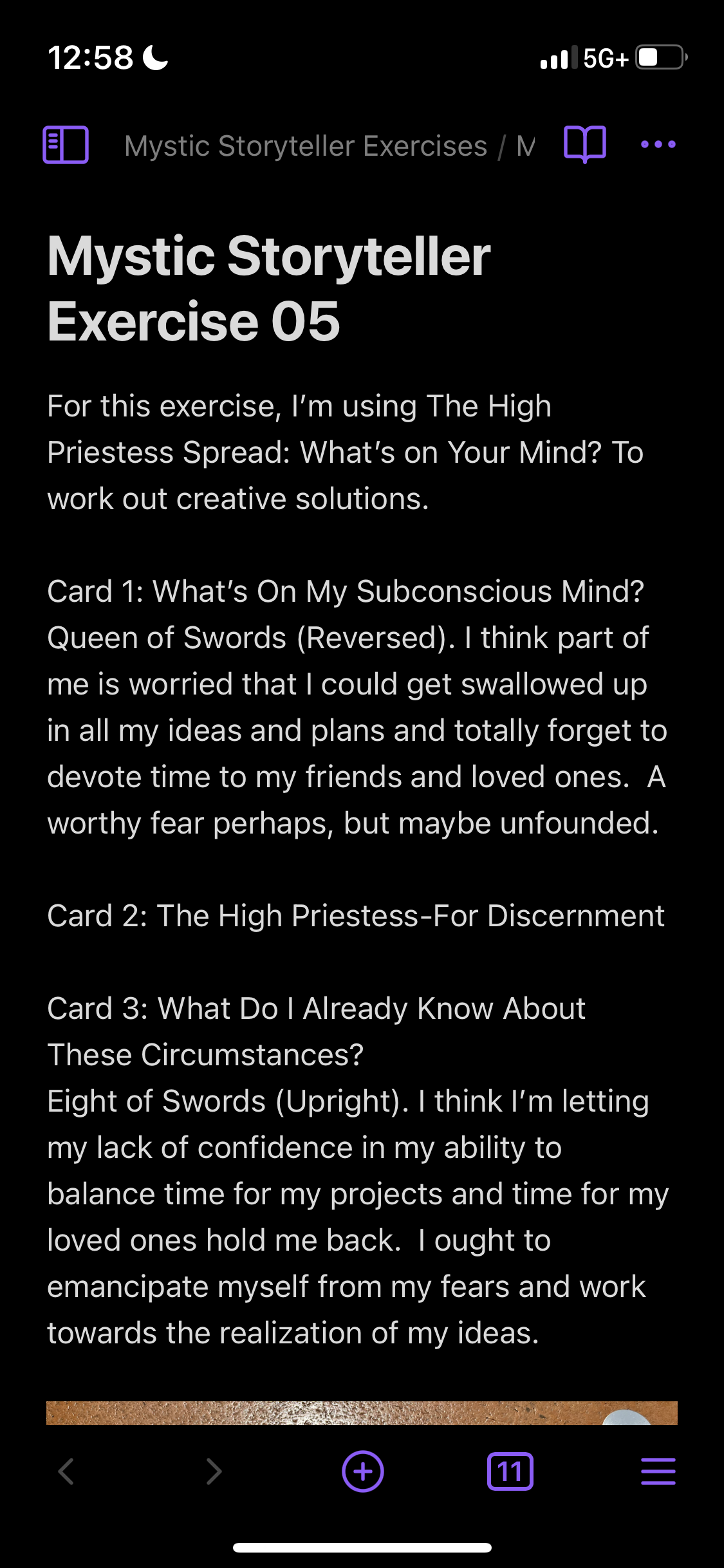
Task: Open the tab switcher showing 11 tabs
Action: [510, 1471]
